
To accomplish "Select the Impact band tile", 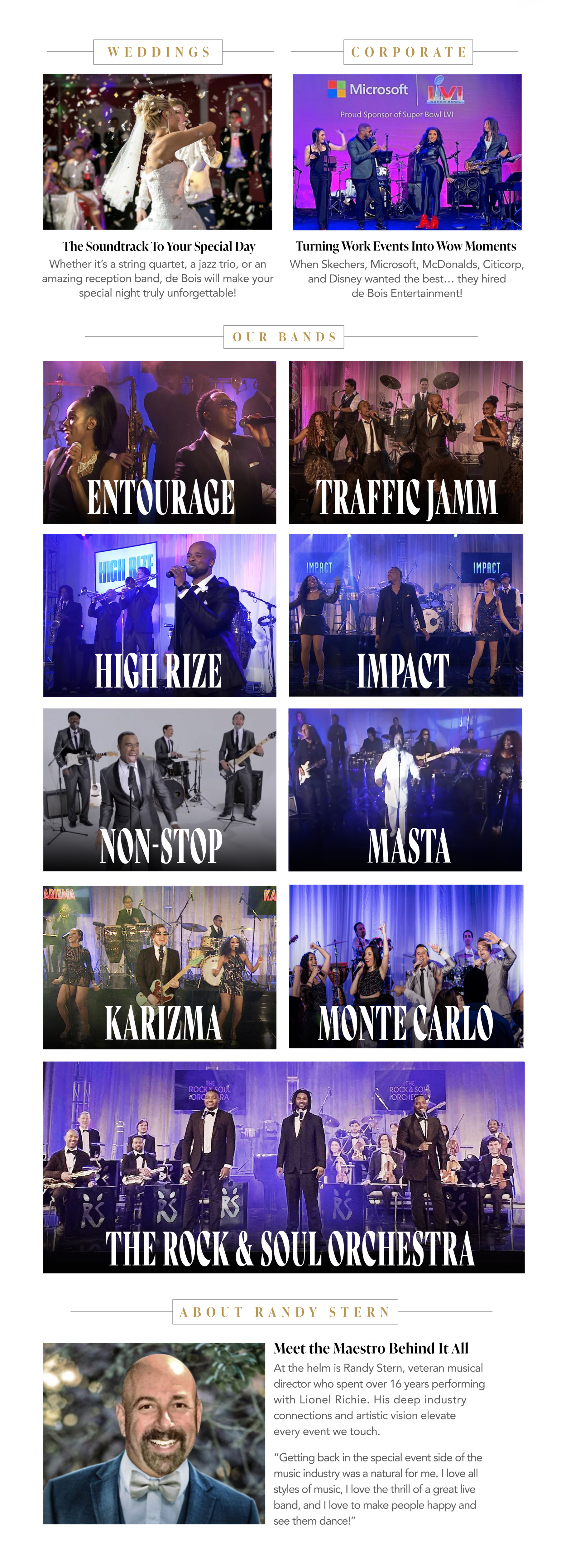I will coord(406,615).
